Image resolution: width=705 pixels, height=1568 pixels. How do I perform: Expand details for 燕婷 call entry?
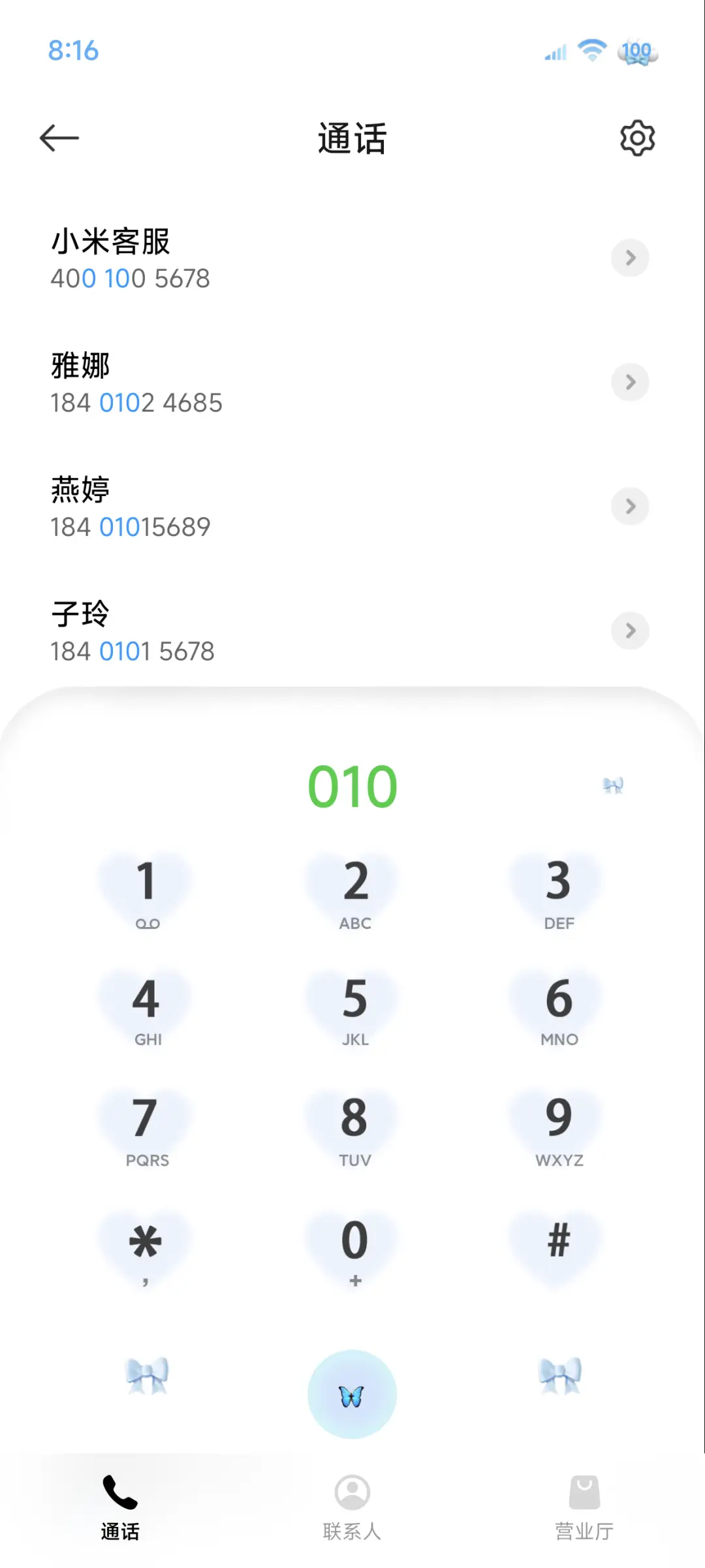630,507
